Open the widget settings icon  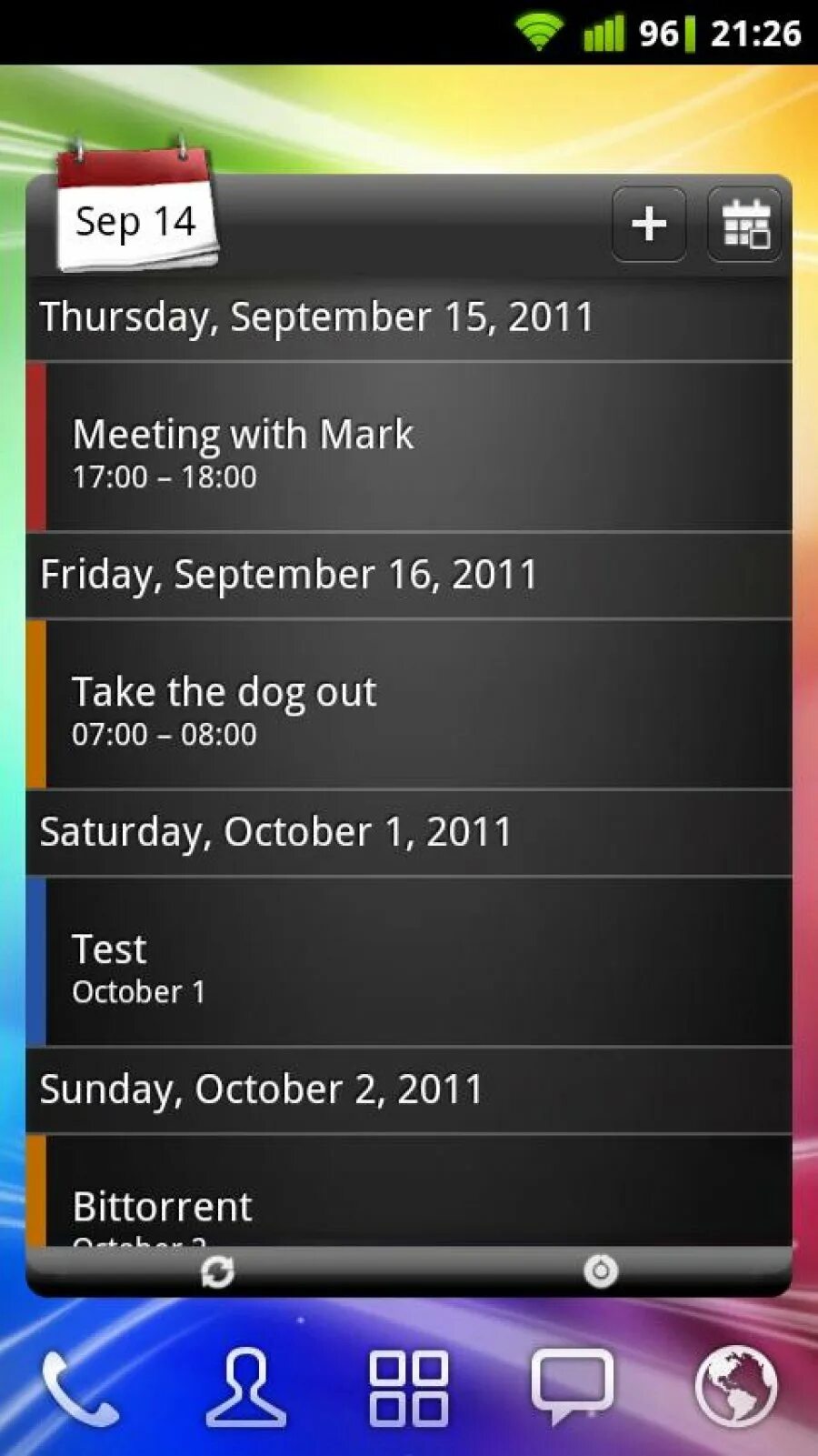click(601, 1270)
